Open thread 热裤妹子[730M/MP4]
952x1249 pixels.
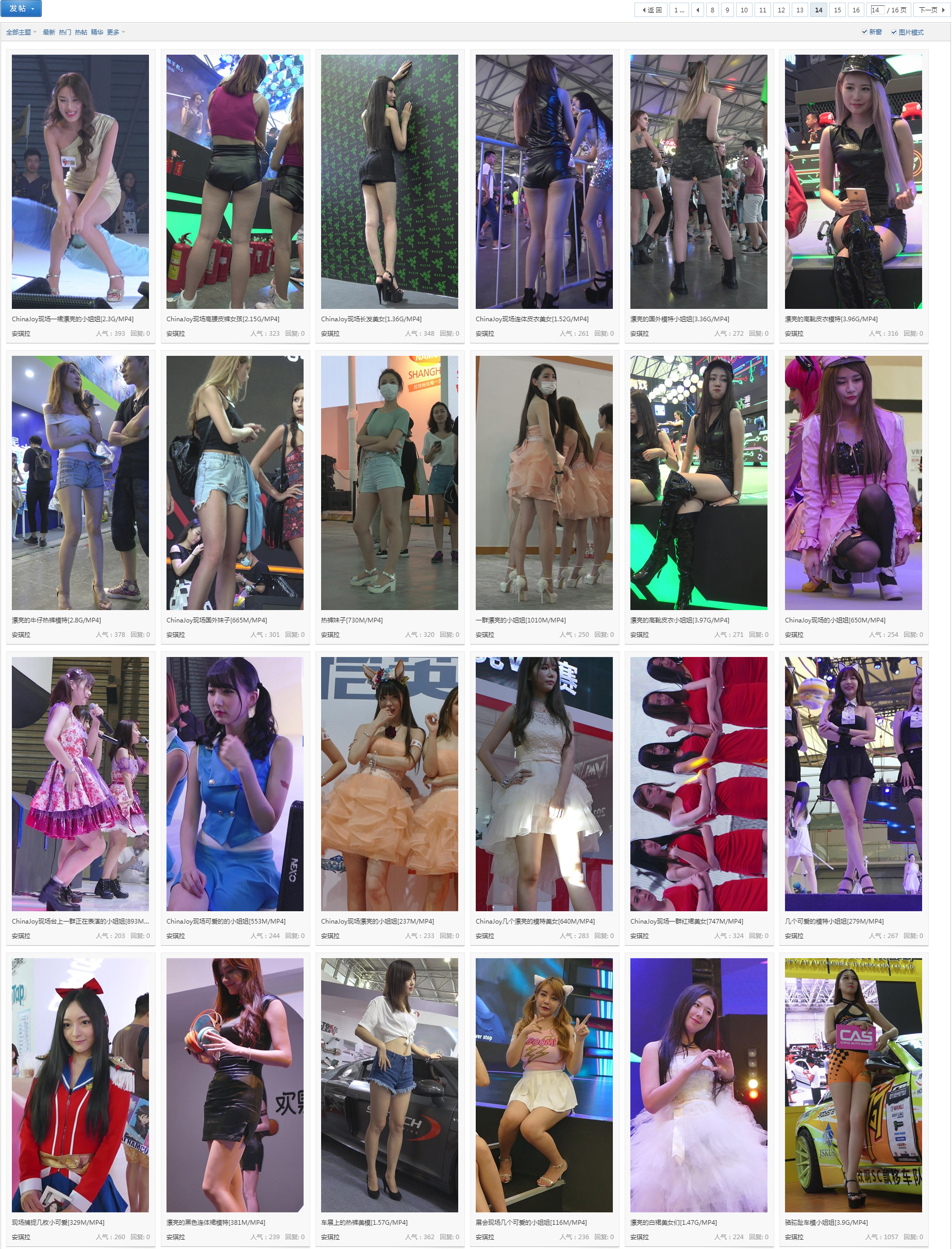click(352, 620)
